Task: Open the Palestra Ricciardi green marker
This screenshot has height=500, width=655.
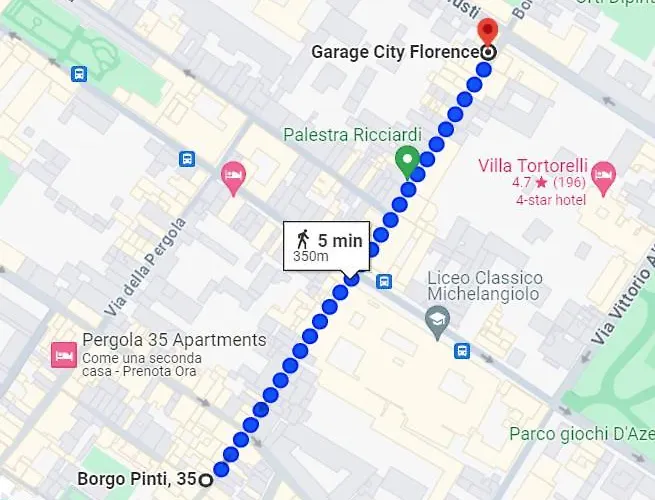Action: 407,161
